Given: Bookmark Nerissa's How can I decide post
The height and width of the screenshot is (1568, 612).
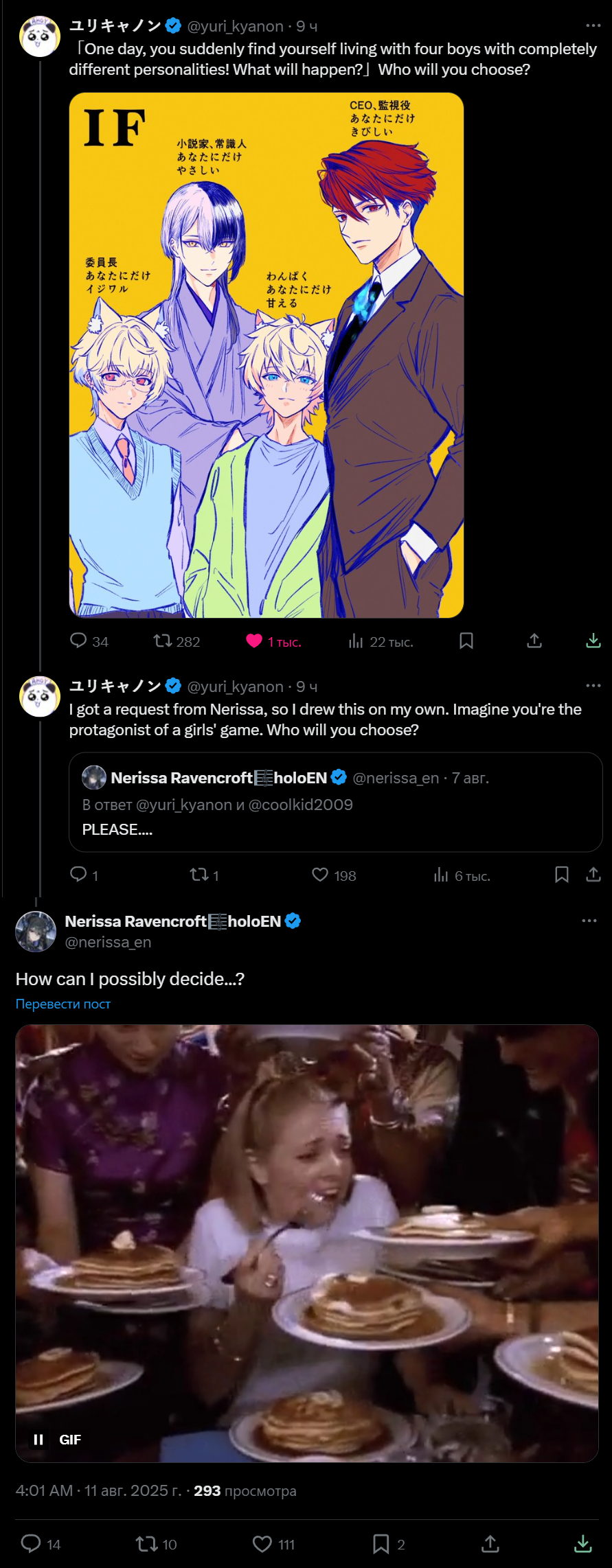Looking at the screenshot, I should click(381, 1544).
